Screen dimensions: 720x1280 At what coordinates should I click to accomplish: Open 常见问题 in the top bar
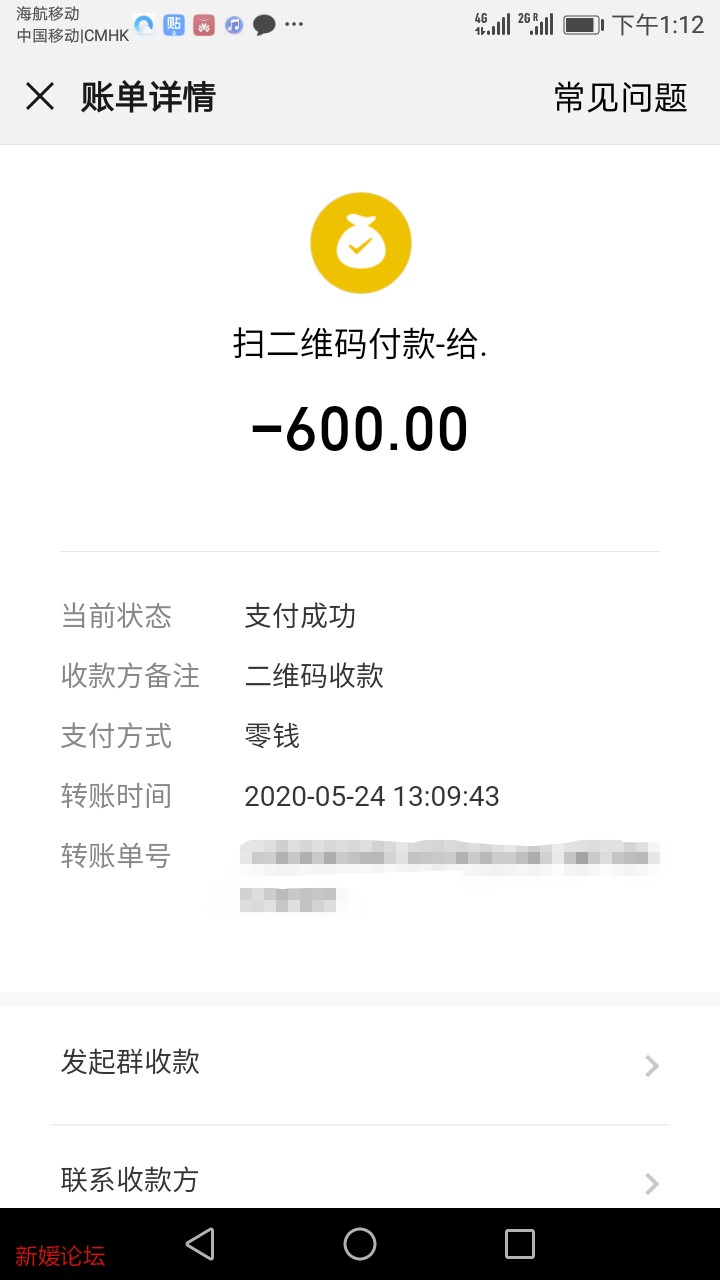pyautogui.click(x=619, y=97)
